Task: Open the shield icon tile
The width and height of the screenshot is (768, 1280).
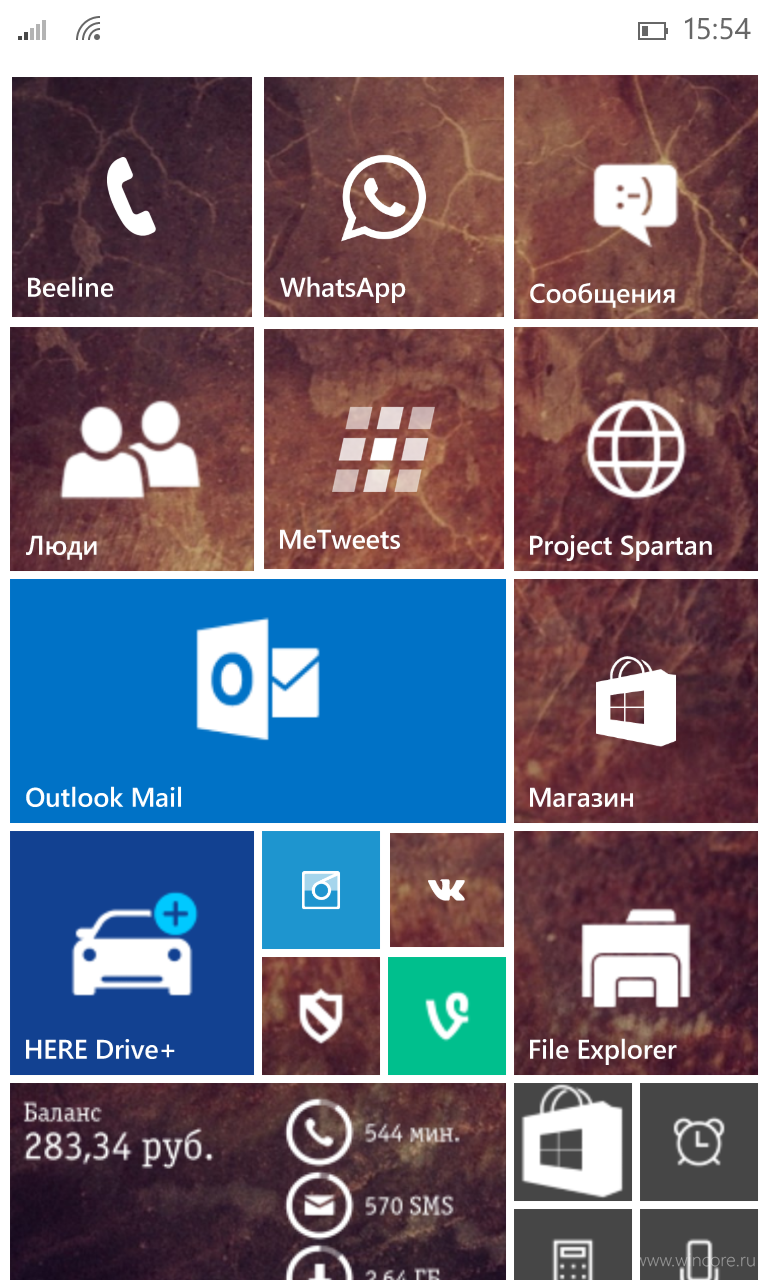Action: tap(321, 1016)
